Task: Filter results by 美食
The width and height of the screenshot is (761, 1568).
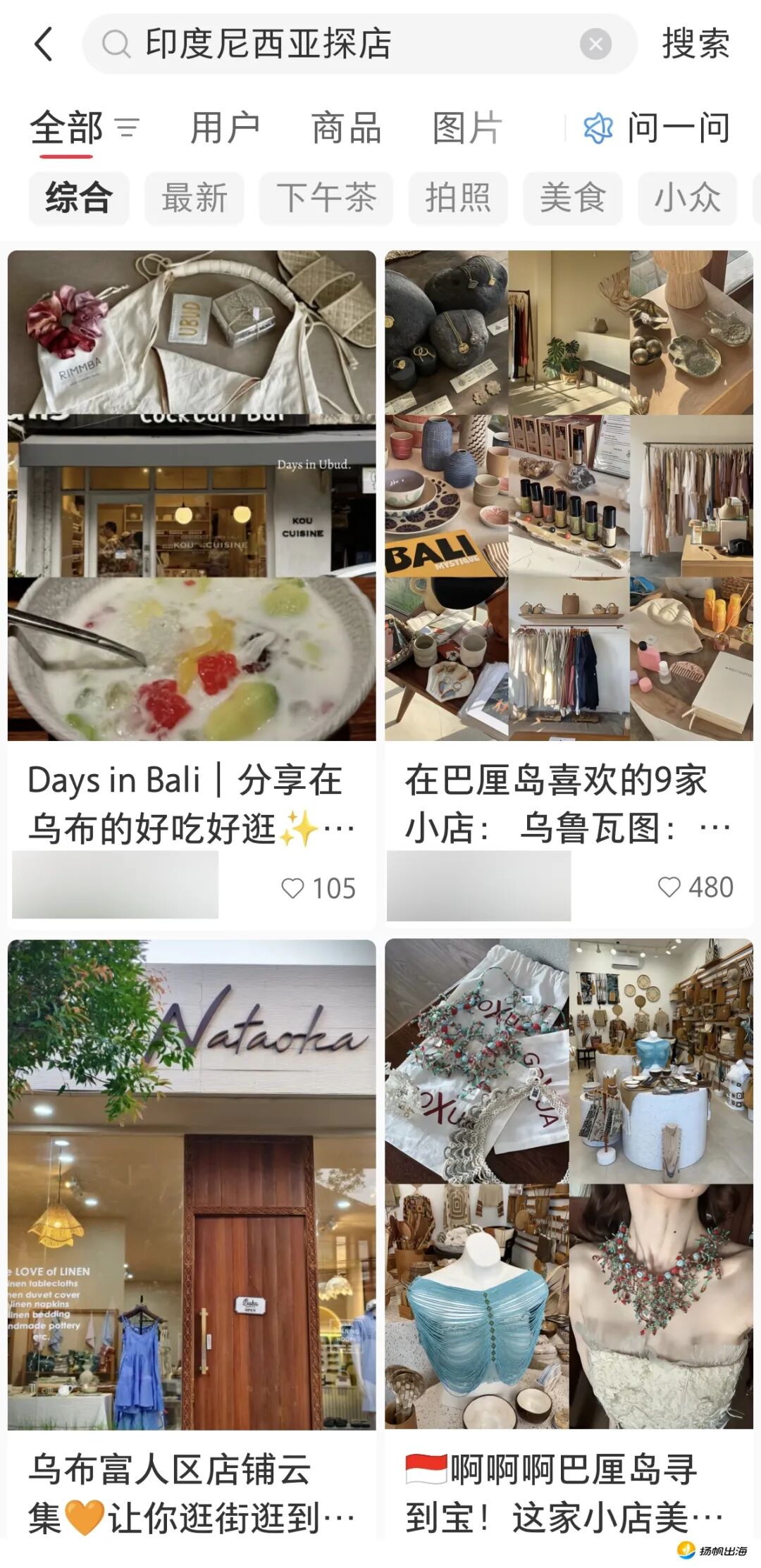Action: click(573, 198)
